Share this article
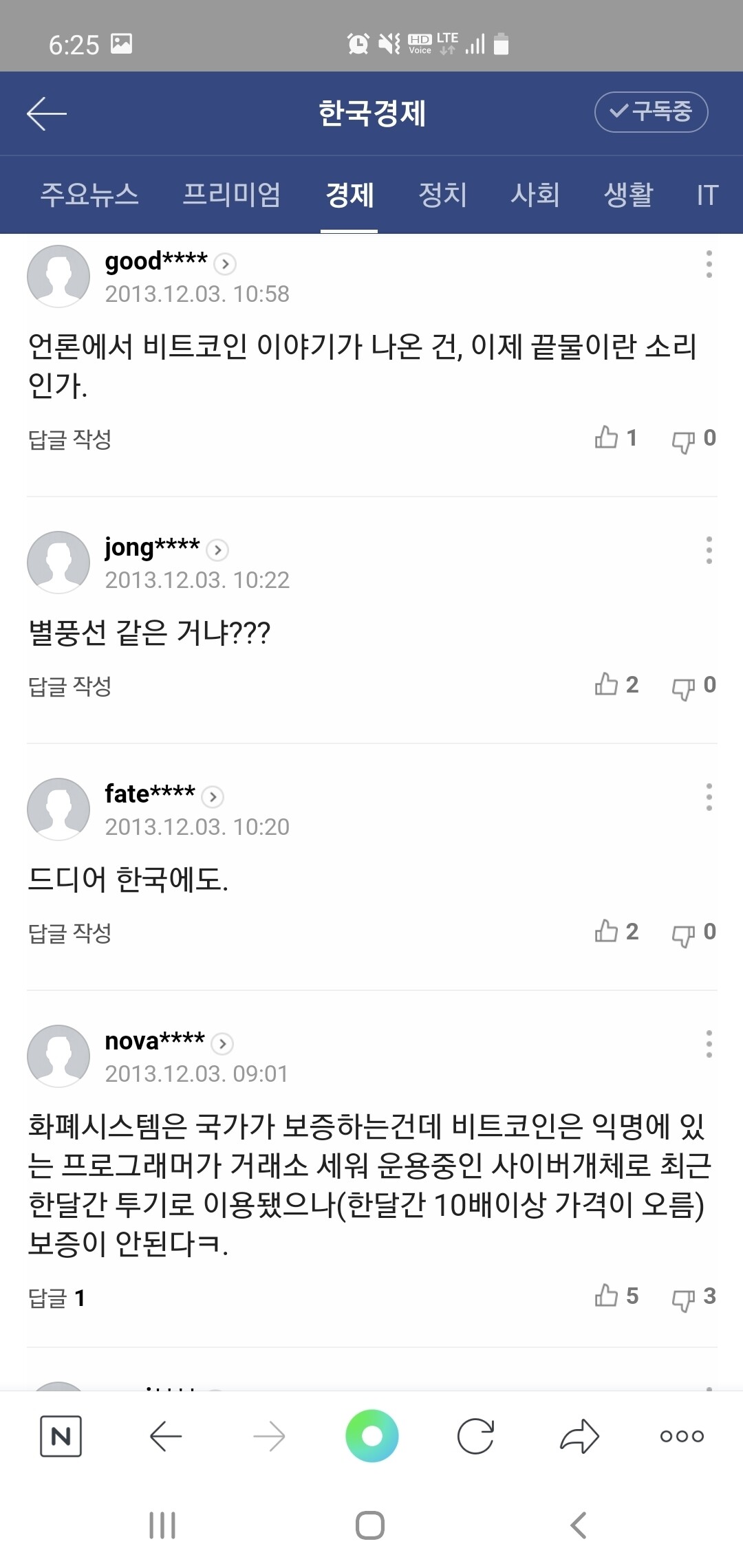This screenshot has width=743, height=1568. click(578, 1435)
